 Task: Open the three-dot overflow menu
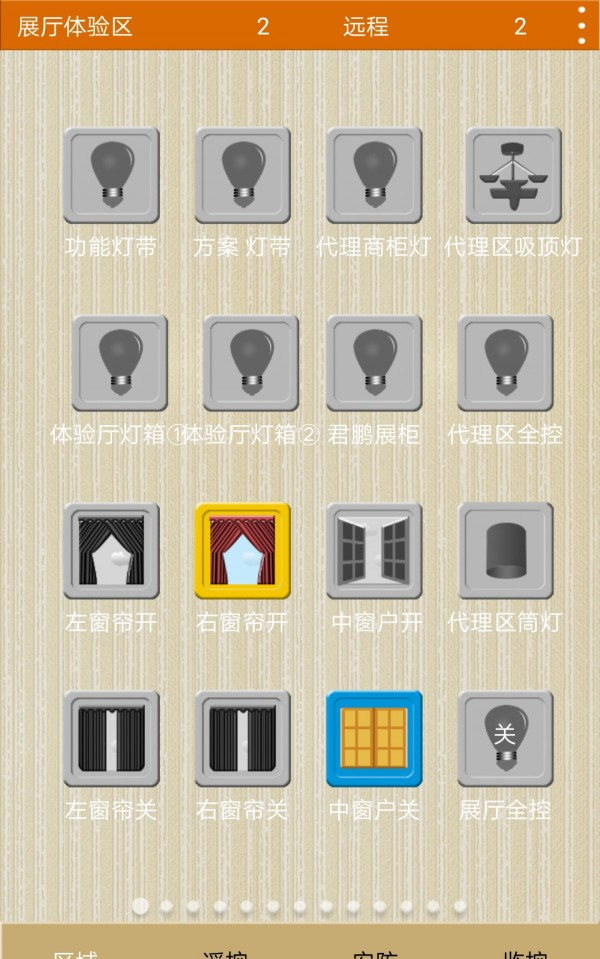pos(581,25)
